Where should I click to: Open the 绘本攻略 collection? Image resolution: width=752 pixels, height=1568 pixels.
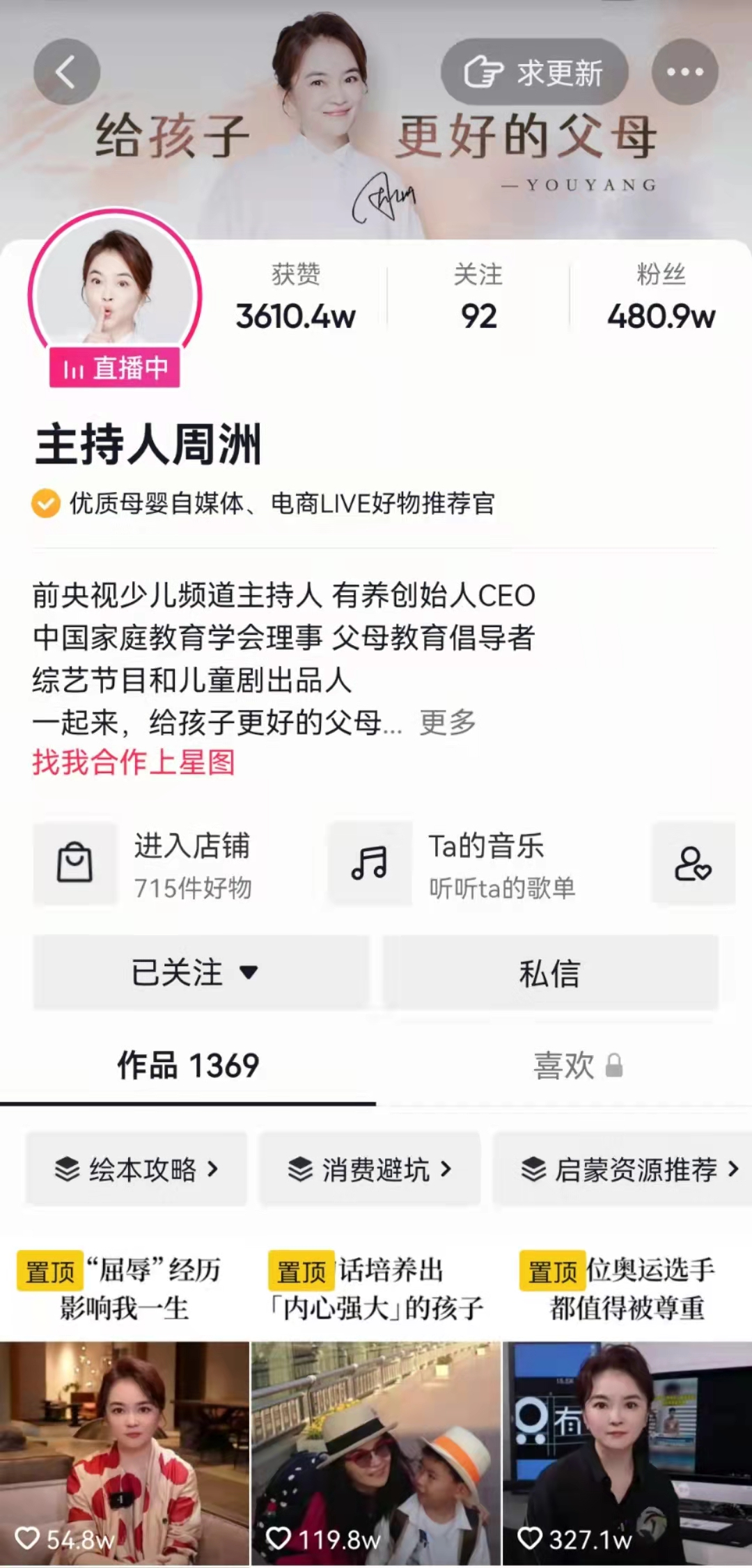click(137, 1169)
